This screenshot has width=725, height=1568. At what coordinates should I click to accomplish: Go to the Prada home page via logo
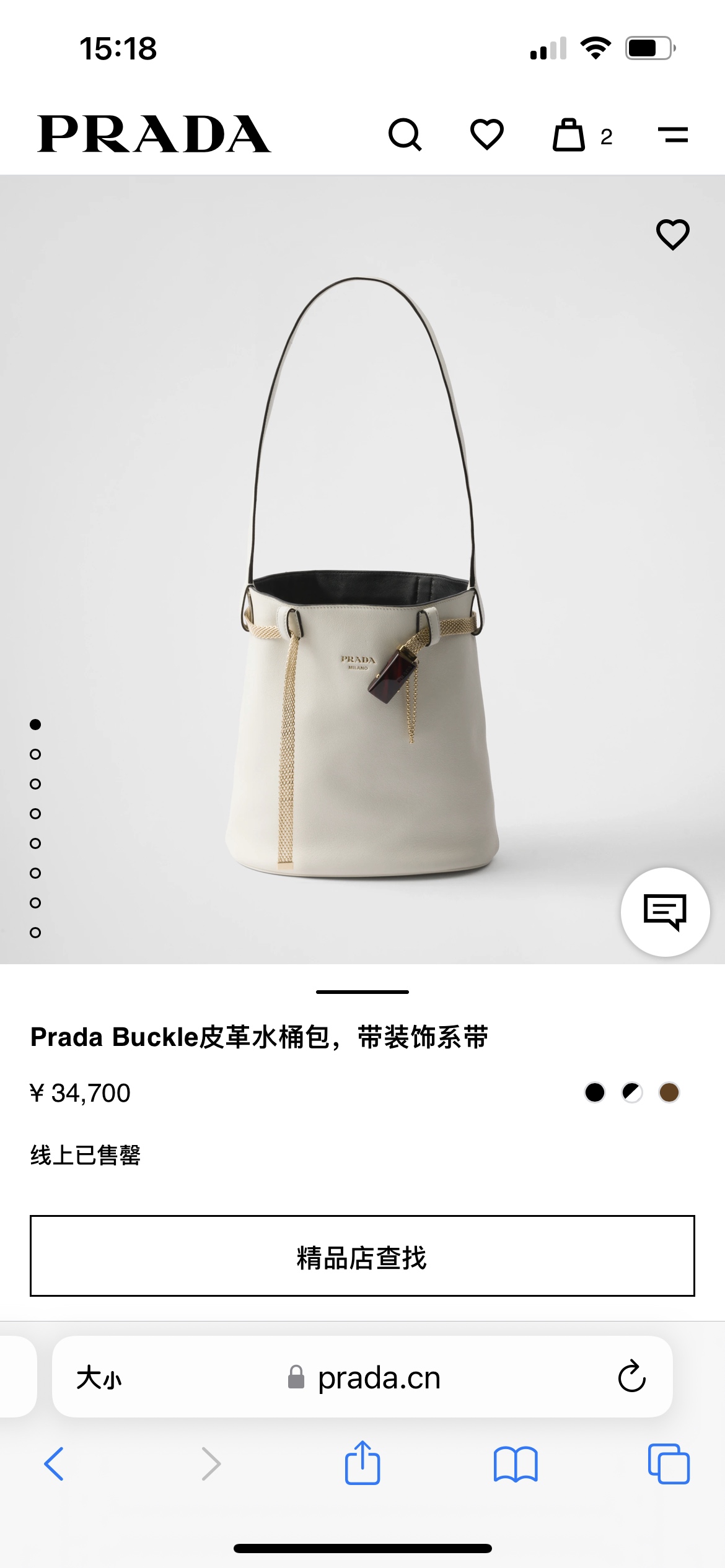click(x=154, y=134)
